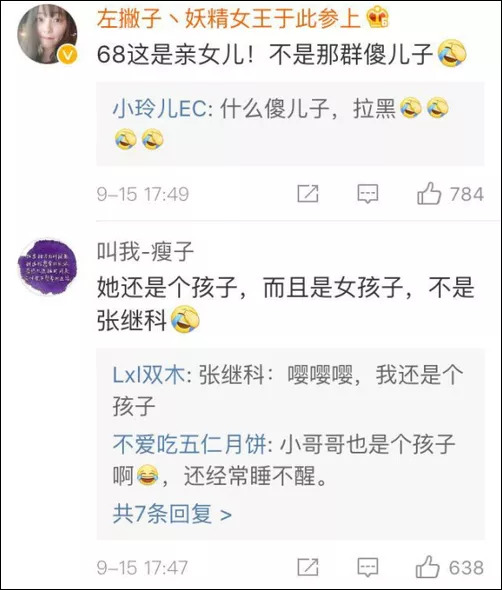Screen dimensions: 502x590
Task: Open 左撇子、妖精女王于此参上's profile avatar
Action: [48, 35]
